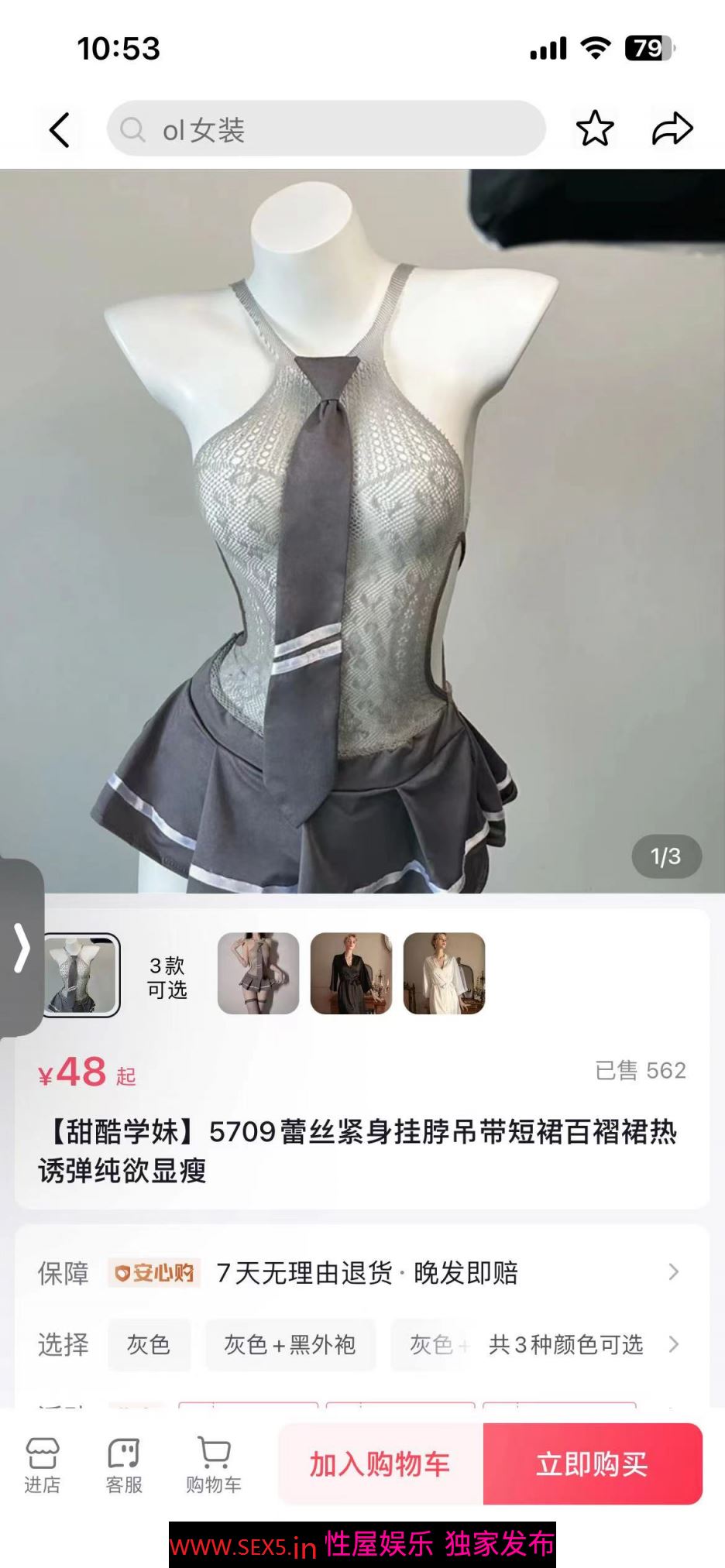The width and height of the screenshot is (725, 1568).
Task: Open the 保障 guarantee details row
Action: pos(362,1272)
